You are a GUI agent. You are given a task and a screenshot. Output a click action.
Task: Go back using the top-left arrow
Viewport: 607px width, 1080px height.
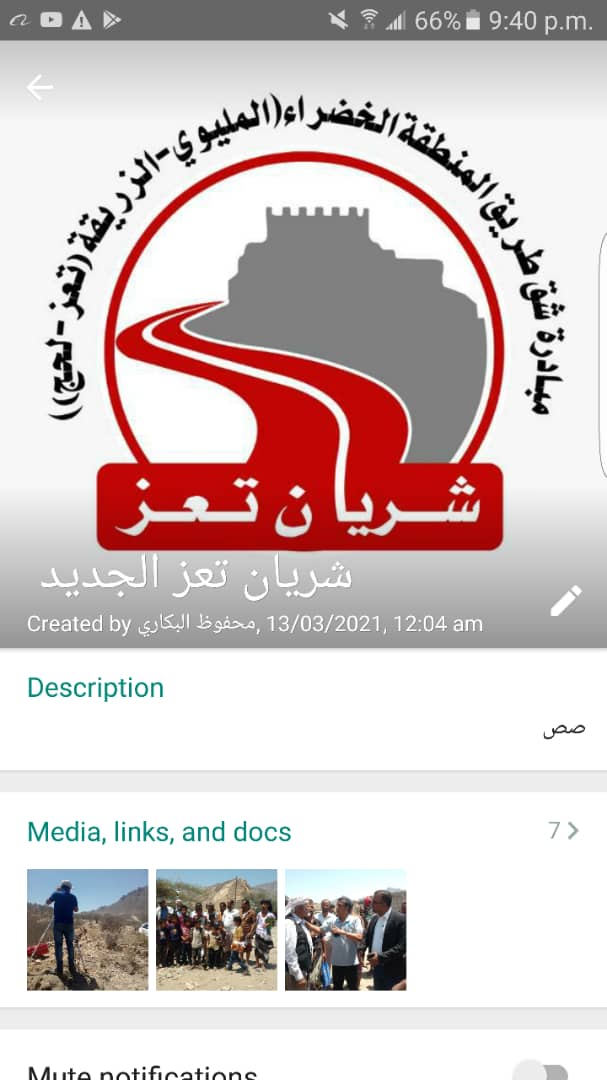click(x=39, y=88)
